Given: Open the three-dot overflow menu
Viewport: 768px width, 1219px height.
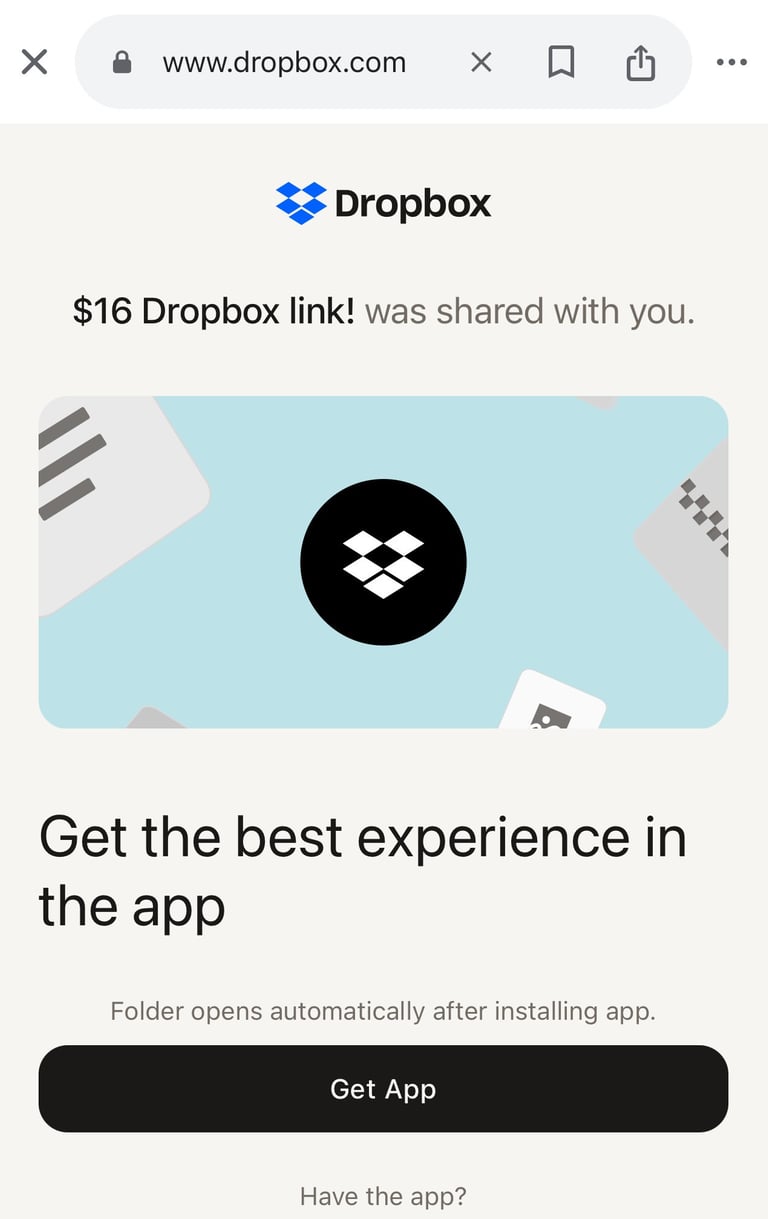Looking at the screenshot, I should point(731,62).
